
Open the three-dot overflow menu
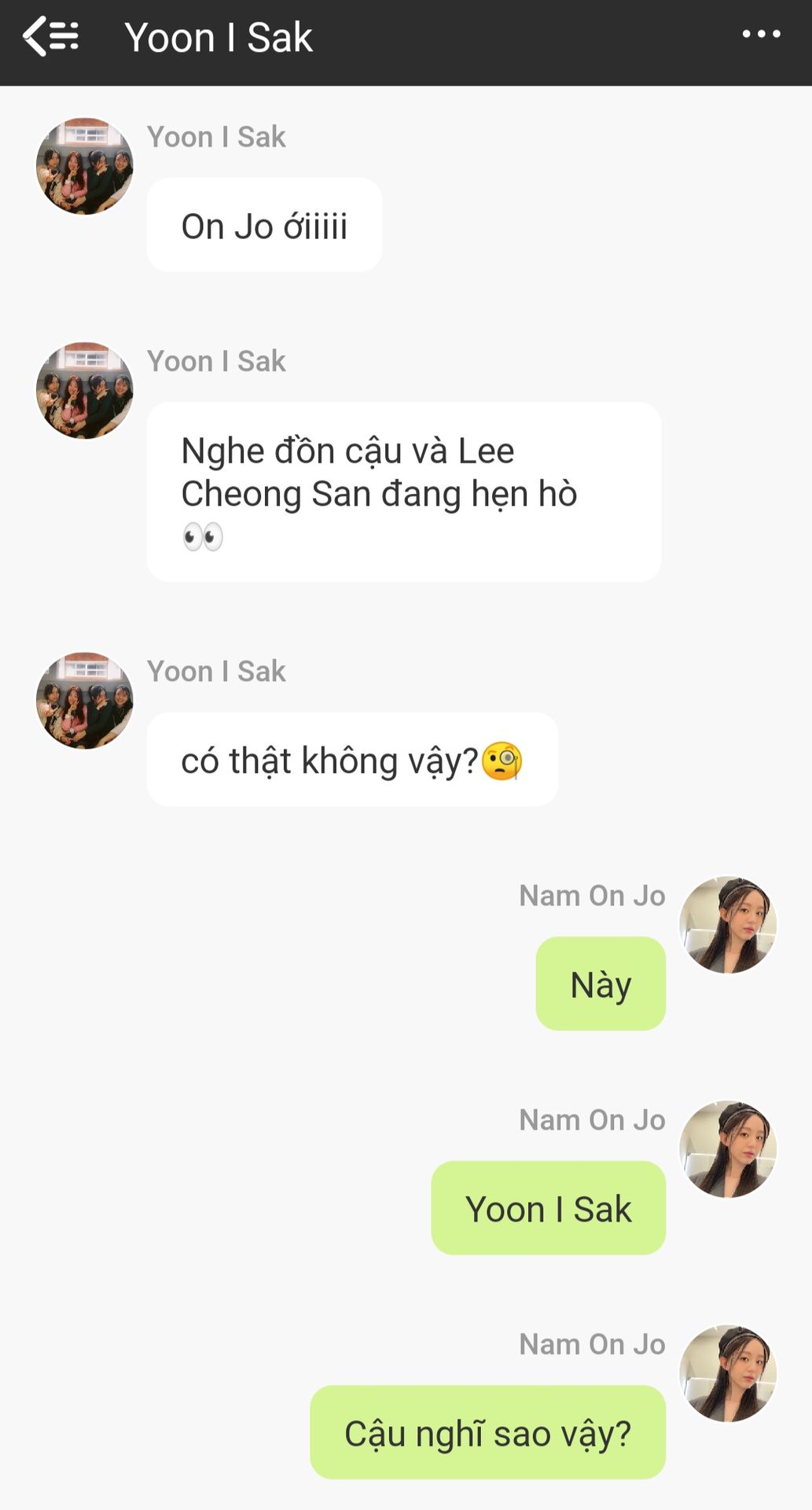coord(761,35)
